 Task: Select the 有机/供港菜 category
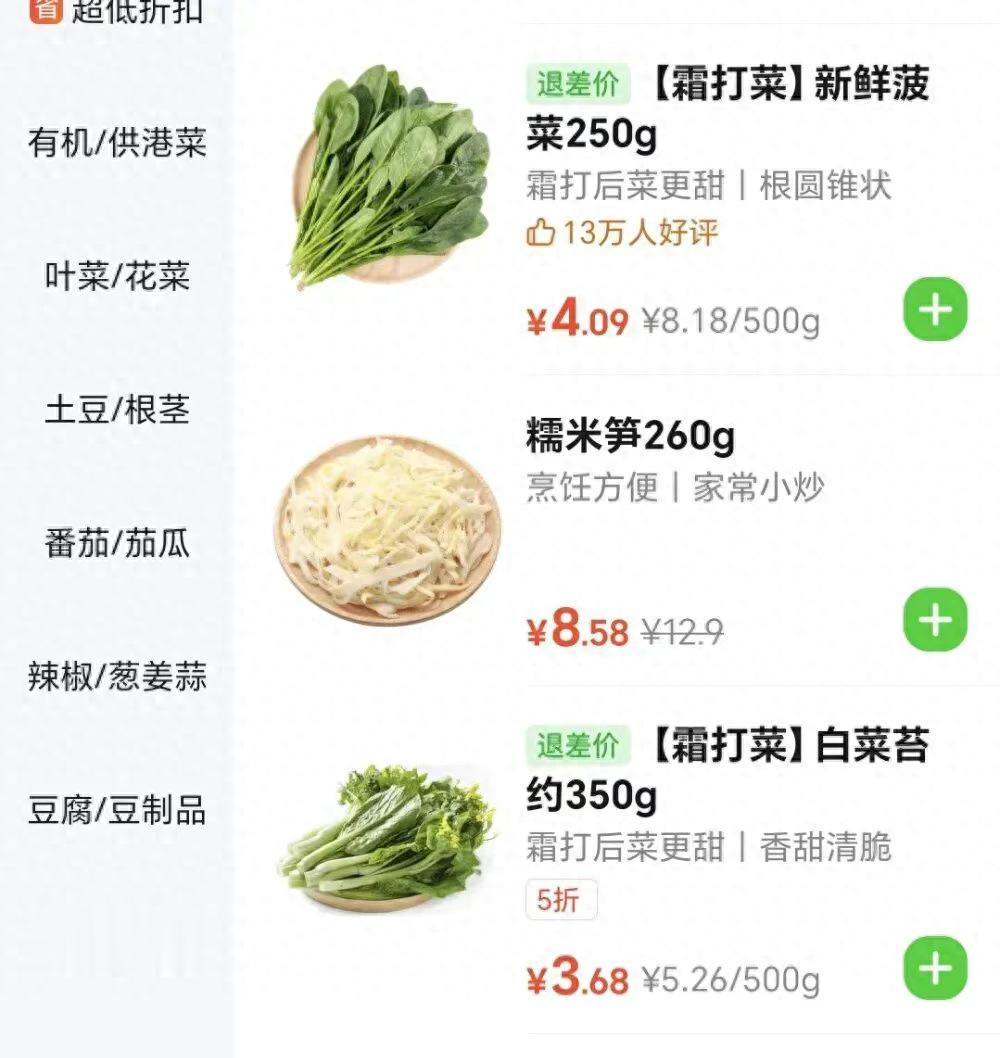pyautogui.click(x=117, y=143)
